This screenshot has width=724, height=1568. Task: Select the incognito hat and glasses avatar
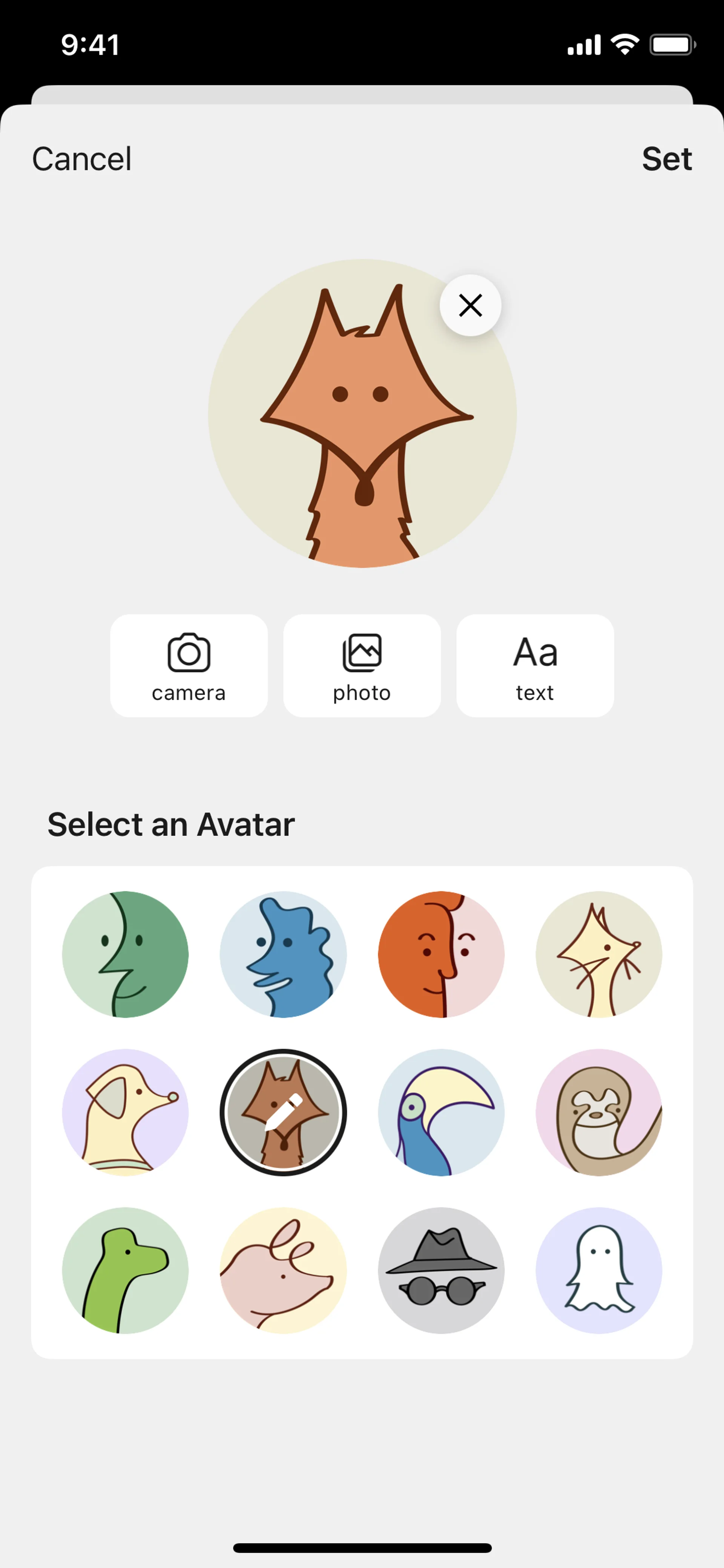[441, 1270]
